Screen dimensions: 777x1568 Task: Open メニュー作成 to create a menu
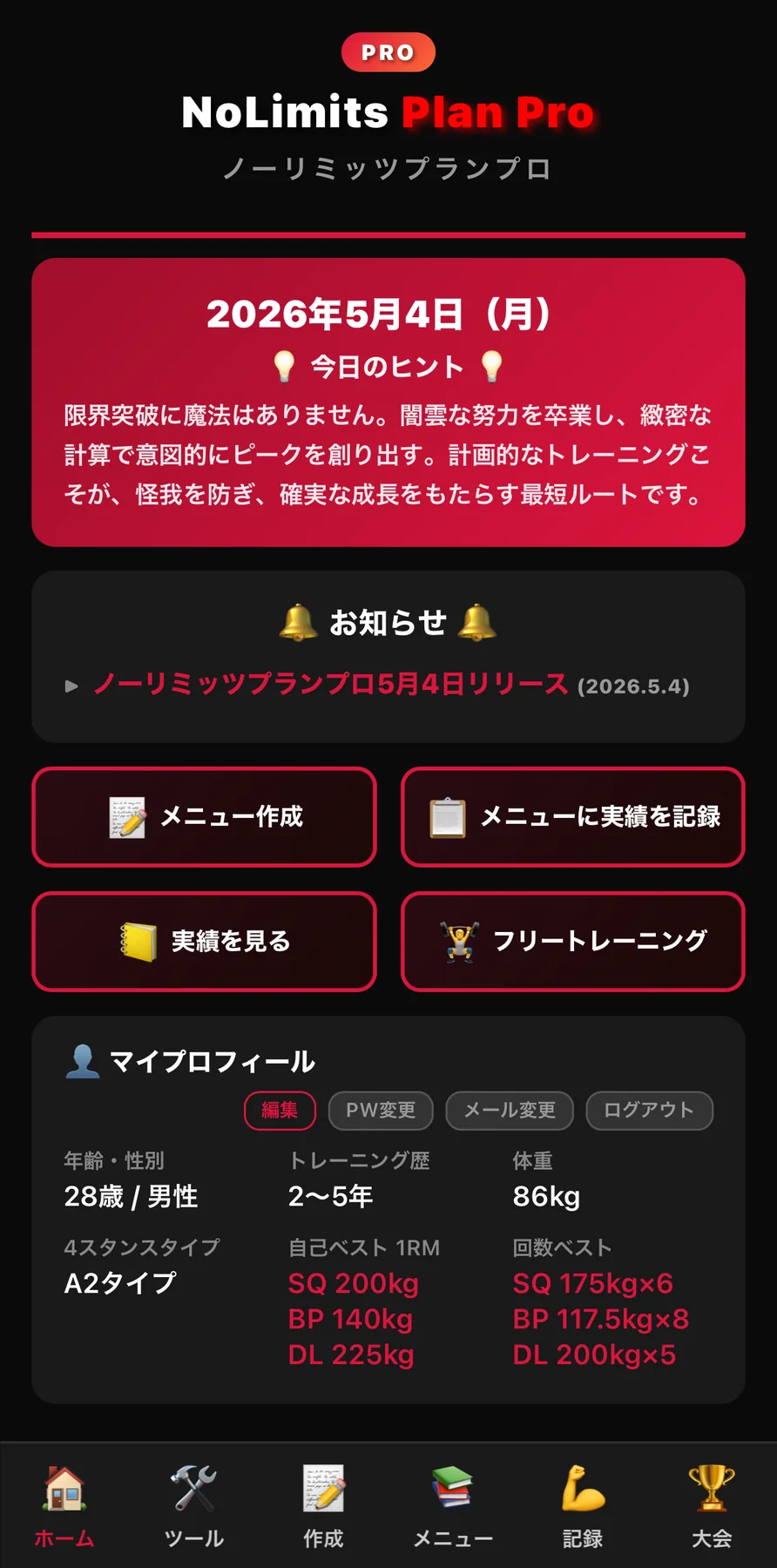pos(204,817)
